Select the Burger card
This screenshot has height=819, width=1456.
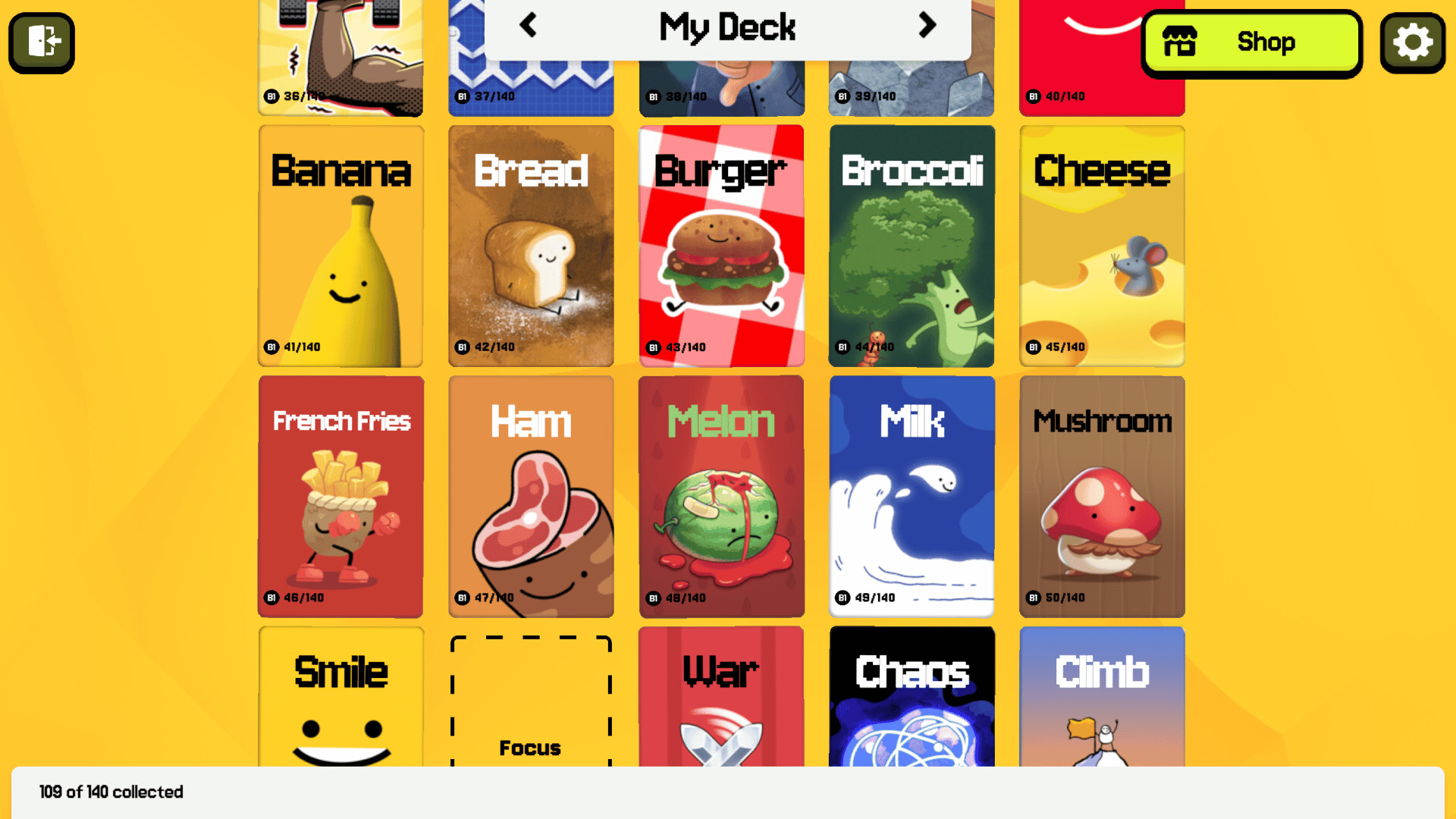tap(721, 246)
